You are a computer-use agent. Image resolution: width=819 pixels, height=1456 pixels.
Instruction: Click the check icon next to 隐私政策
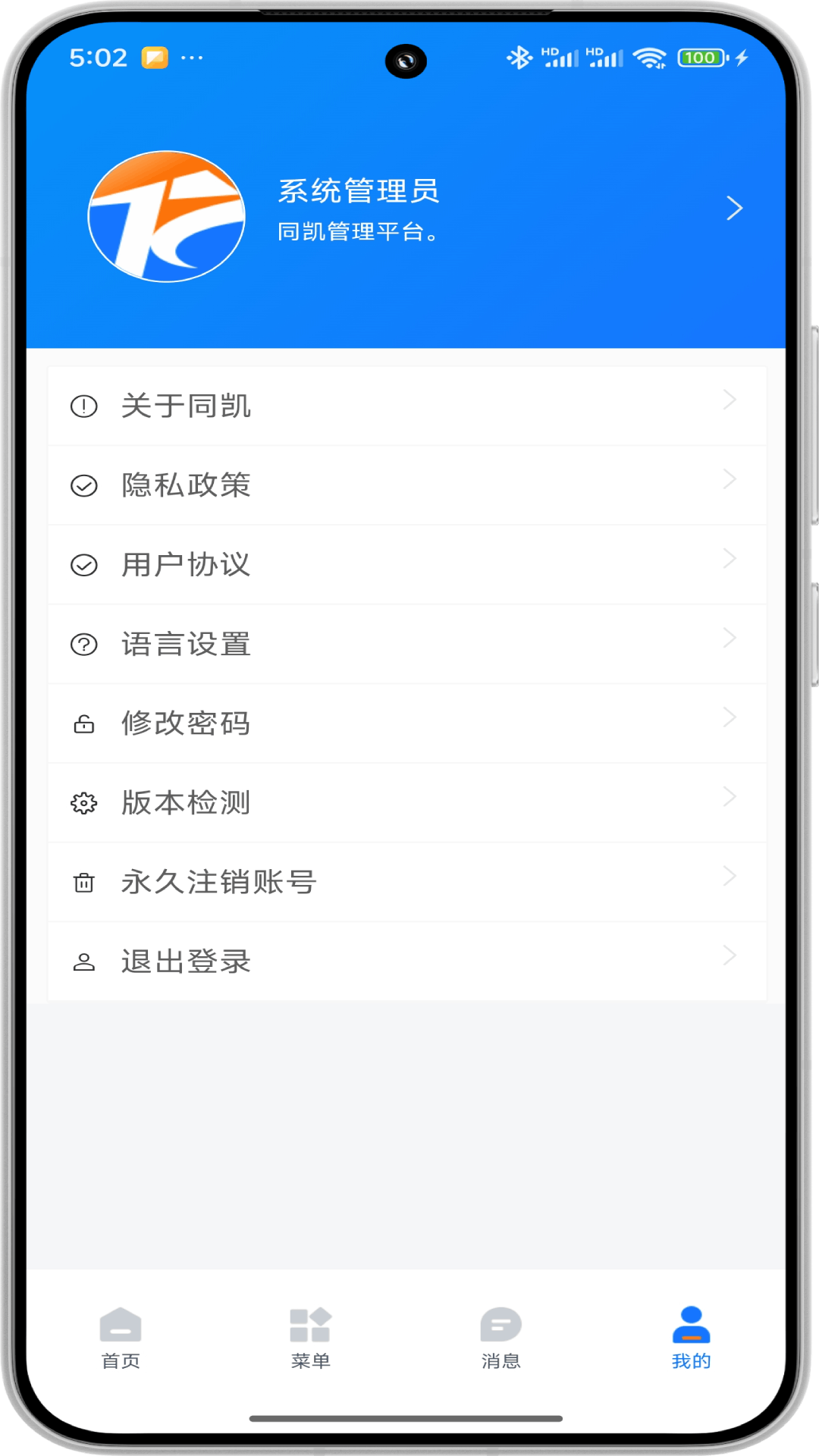tap(83, 485)
